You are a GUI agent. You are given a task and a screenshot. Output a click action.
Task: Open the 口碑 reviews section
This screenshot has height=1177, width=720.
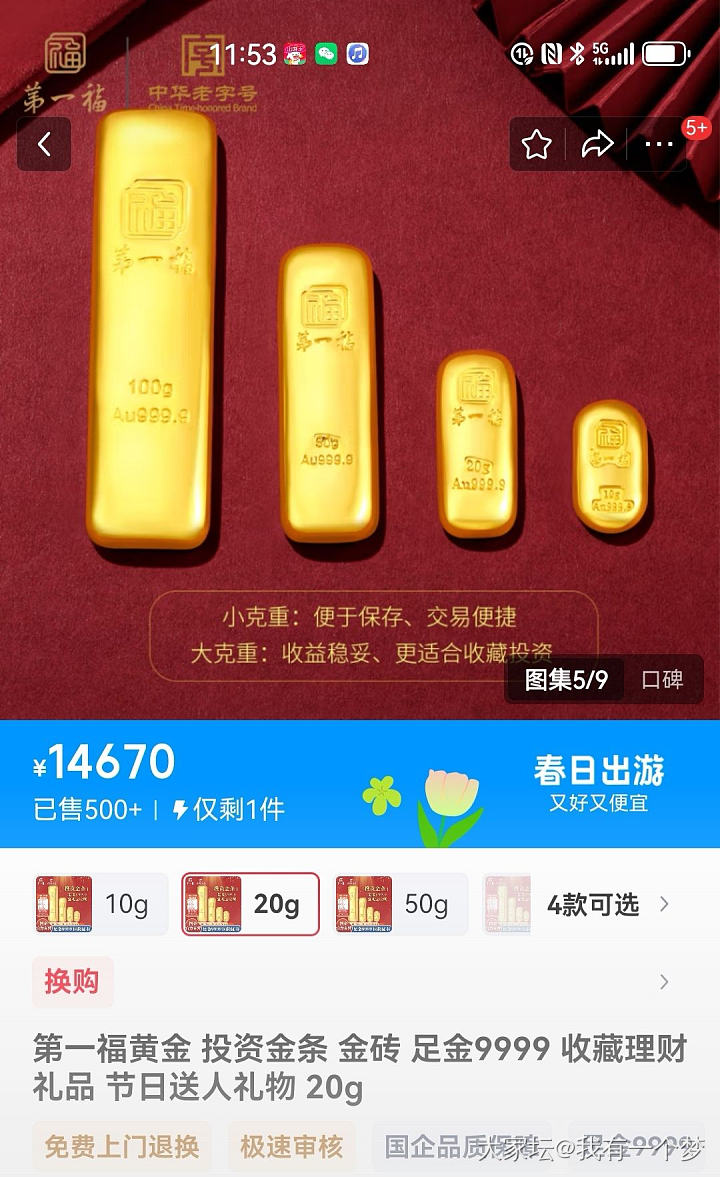point(662,680)
